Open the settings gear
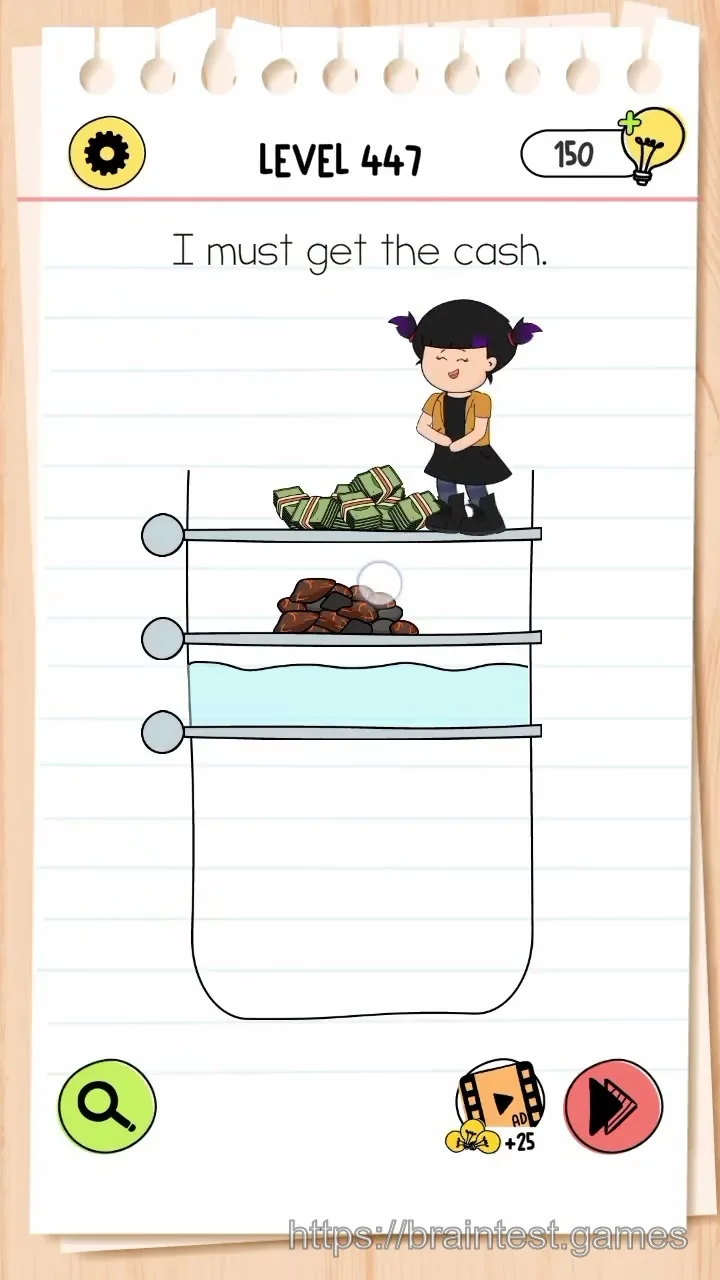This screenshot has width=720, height=1280. 107,153
